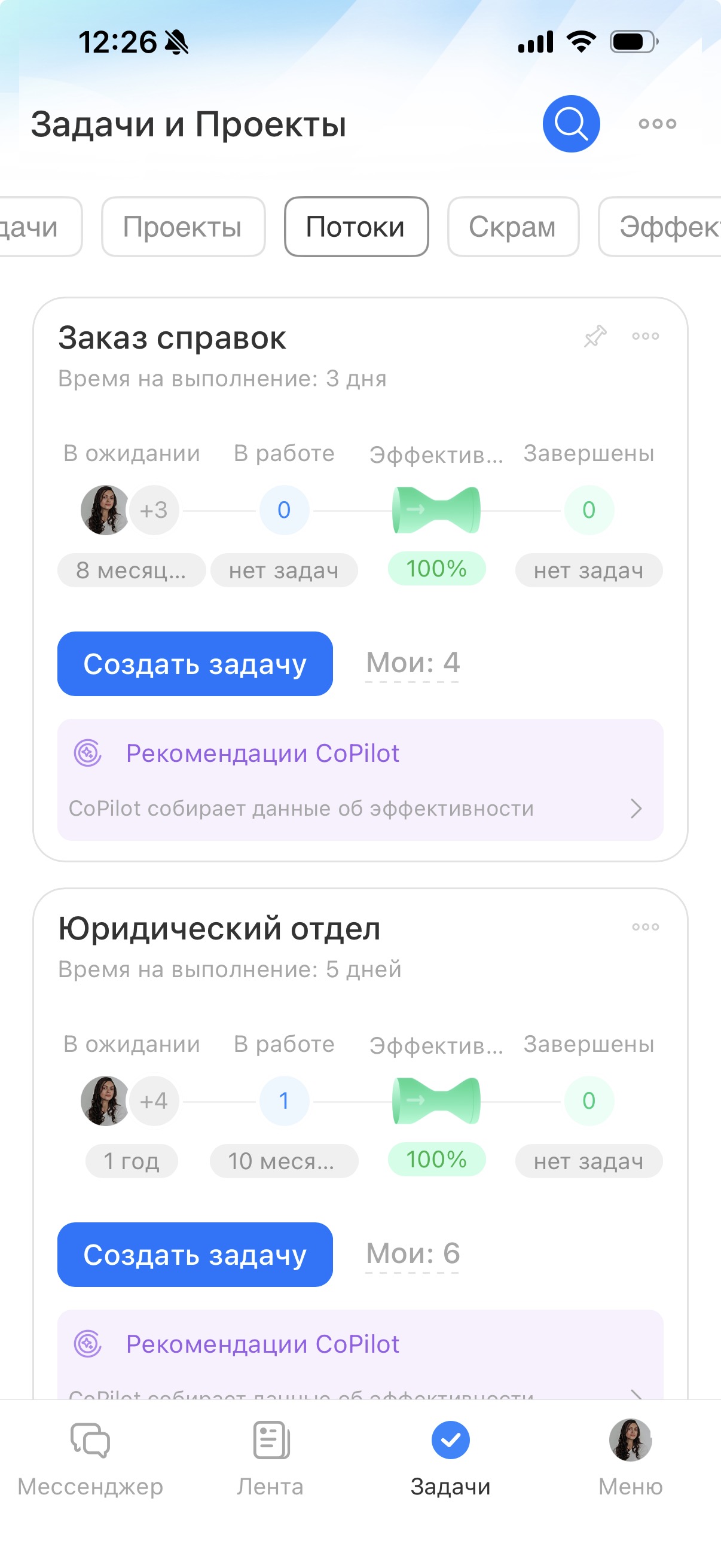Switch to the Проекты tab
721x1568 pixels.
point(182,227)
